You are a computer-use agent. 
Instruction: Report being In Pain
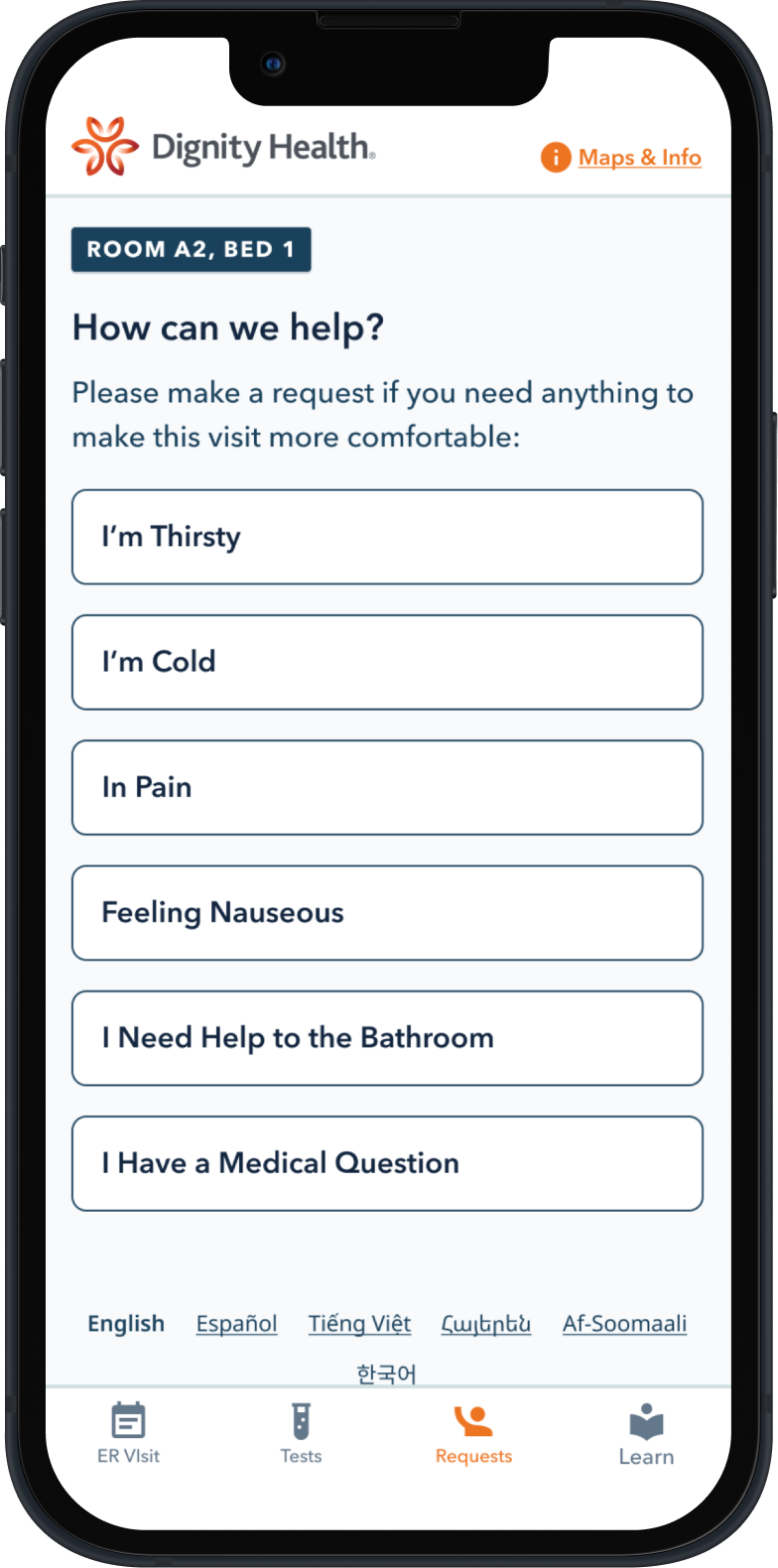click(x=387, y=787)
